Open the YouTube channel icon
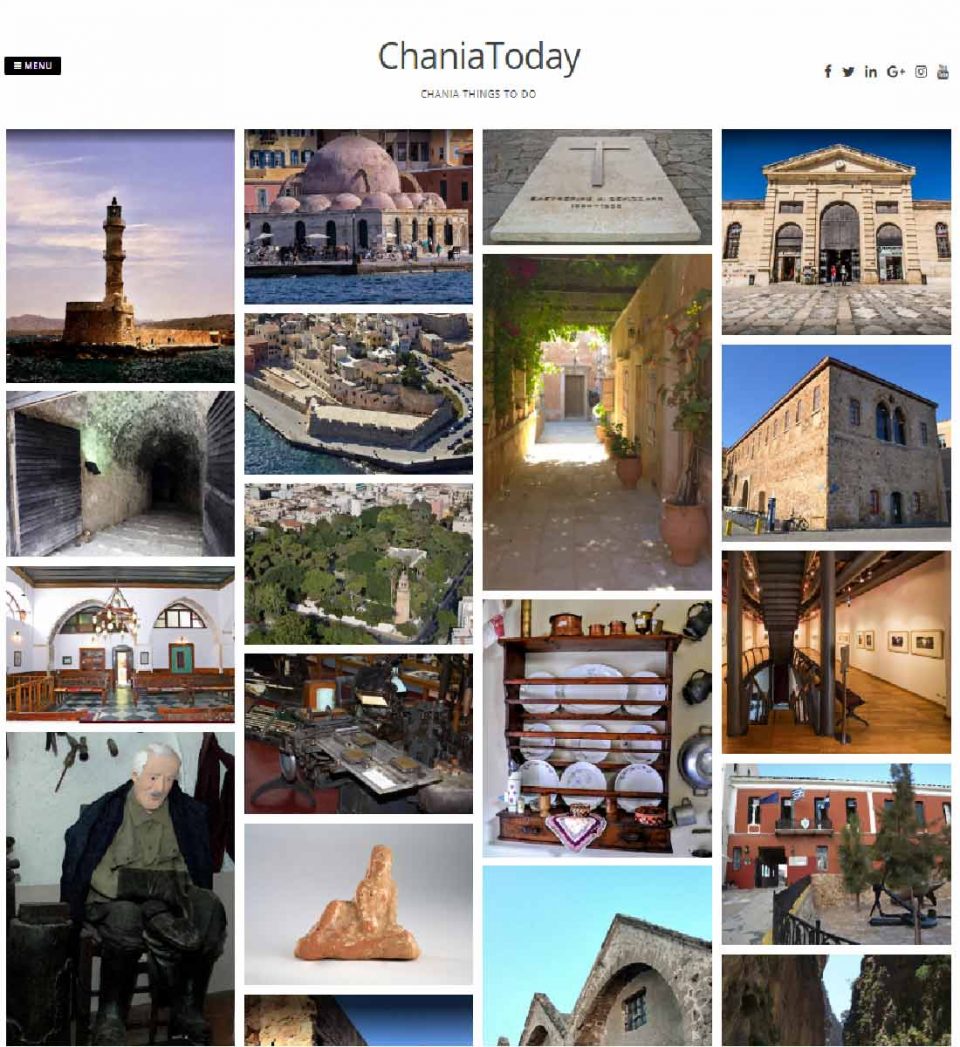This screenshot has height=1047, width=960. (x=942, y=71)
